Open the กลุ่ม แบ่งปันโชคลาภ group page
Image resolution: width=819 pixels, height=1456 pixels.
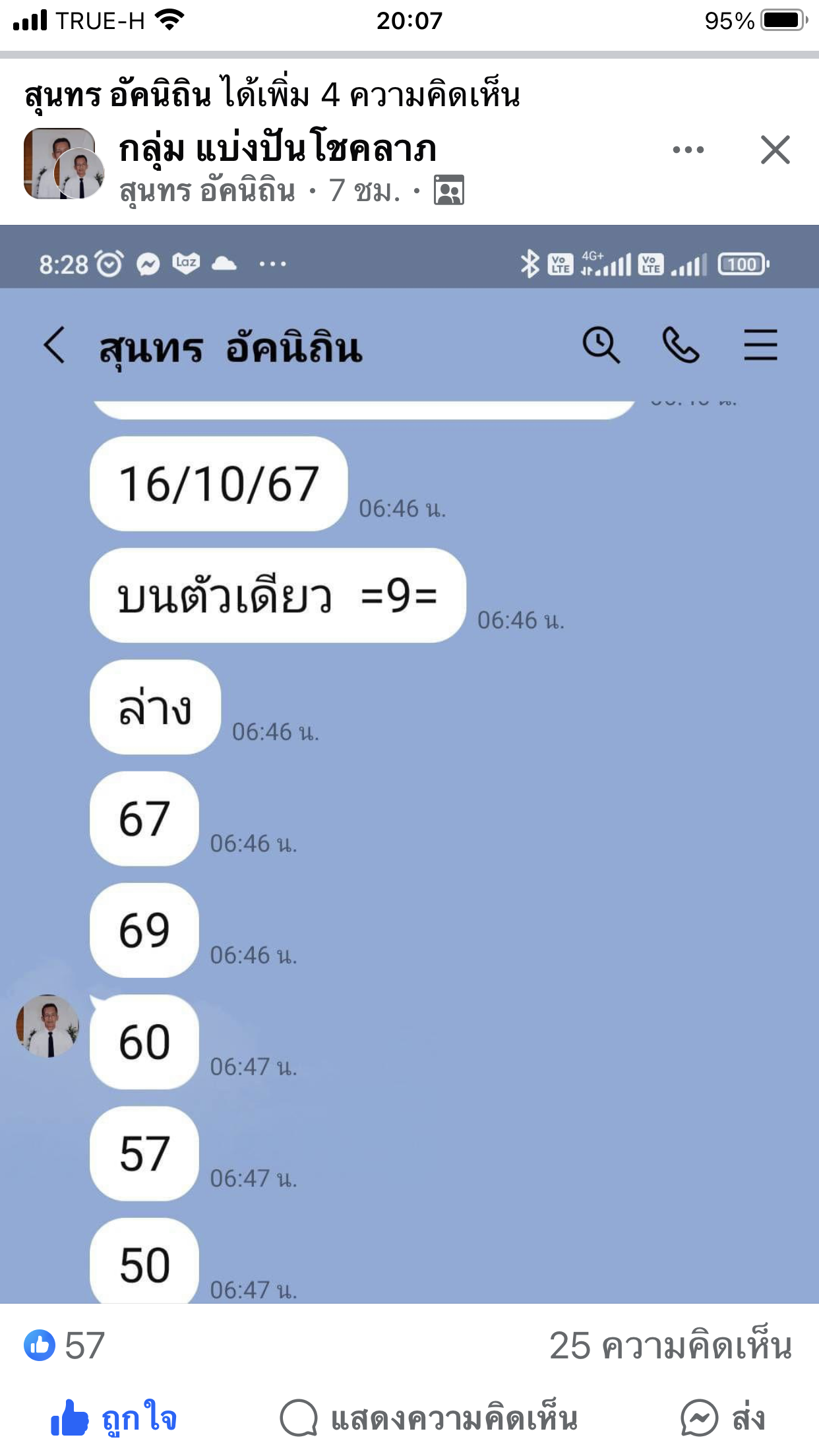tap(277, 148)
